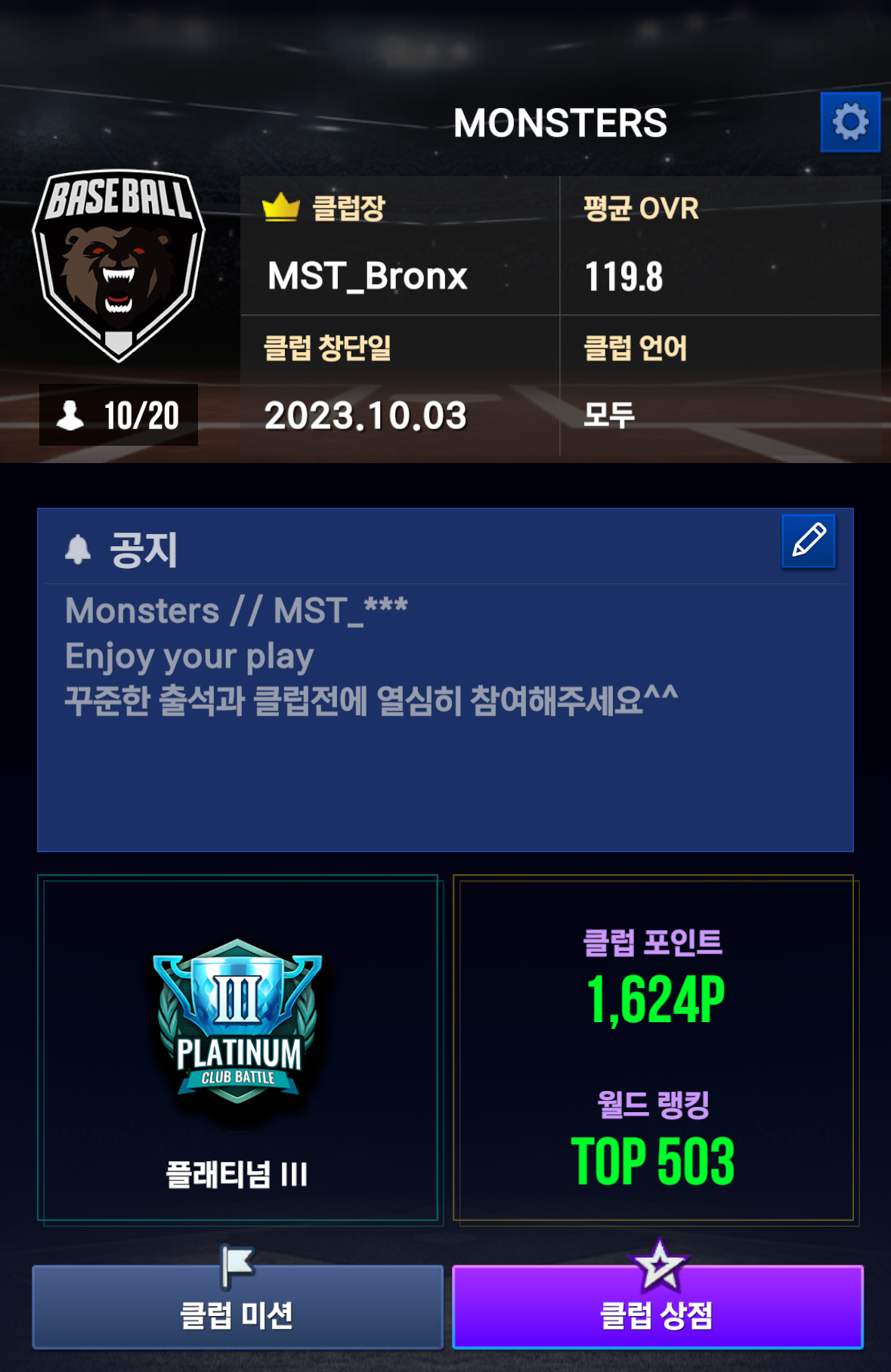View the 플래티넘 III club battle tier card
This screenshot has width=891, height=1372.
pyautogui.click(x=238, y=1048)
